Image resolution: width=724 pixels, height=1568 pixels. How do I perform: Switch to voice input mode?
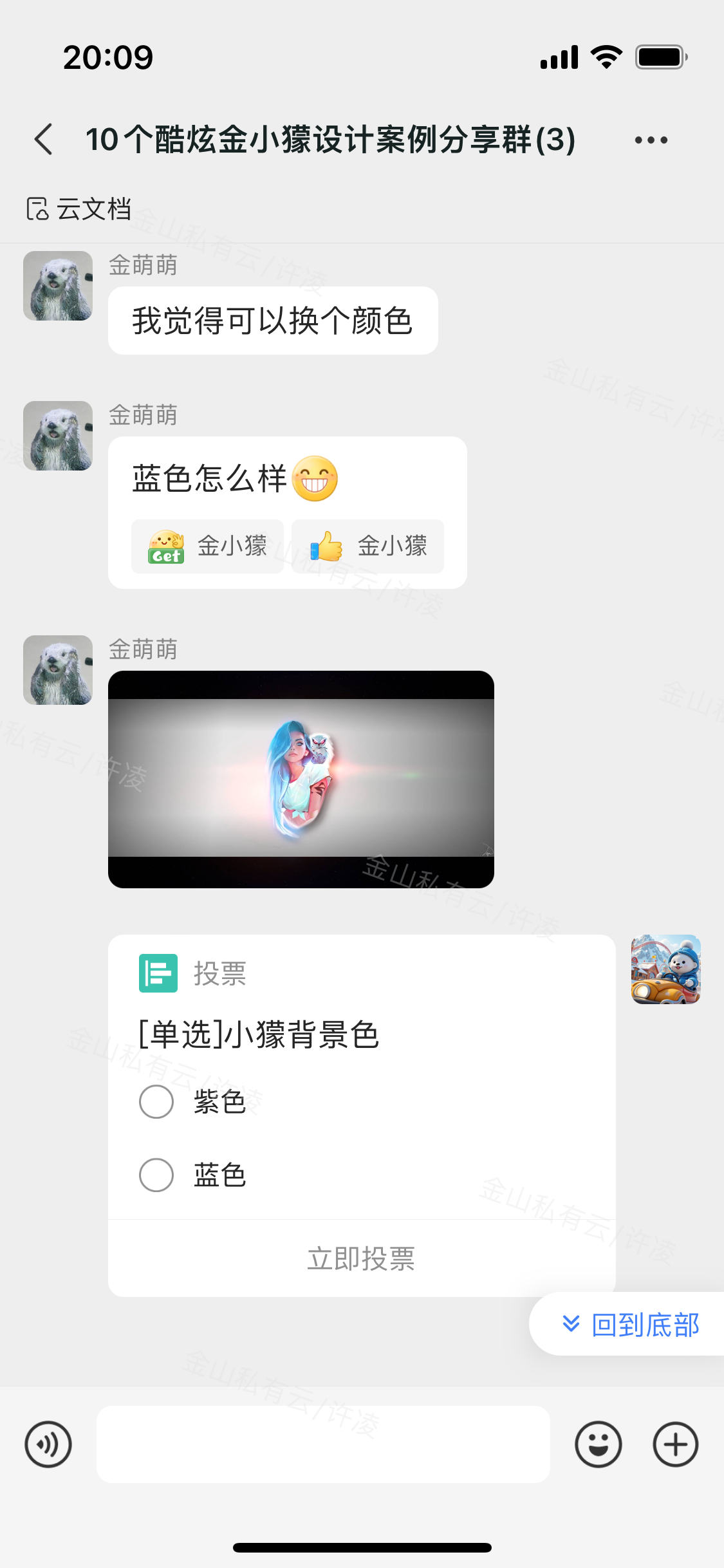(48, 1444)
